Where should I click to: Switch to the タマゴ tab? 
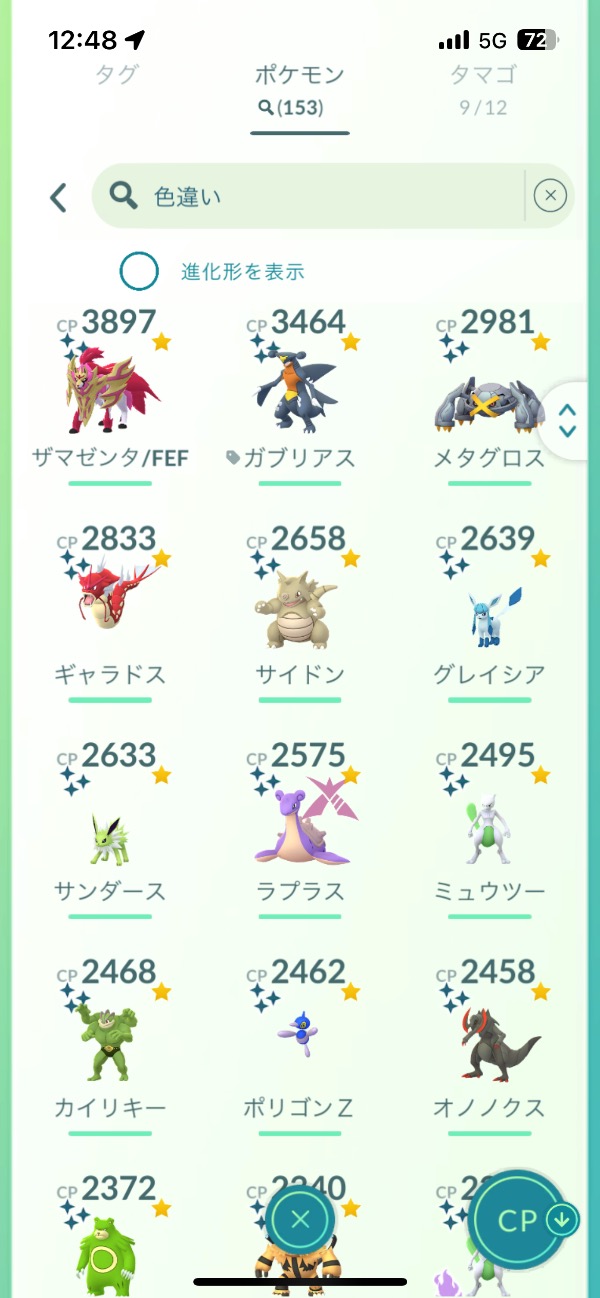pyautogui.click(x=482, y=75)
